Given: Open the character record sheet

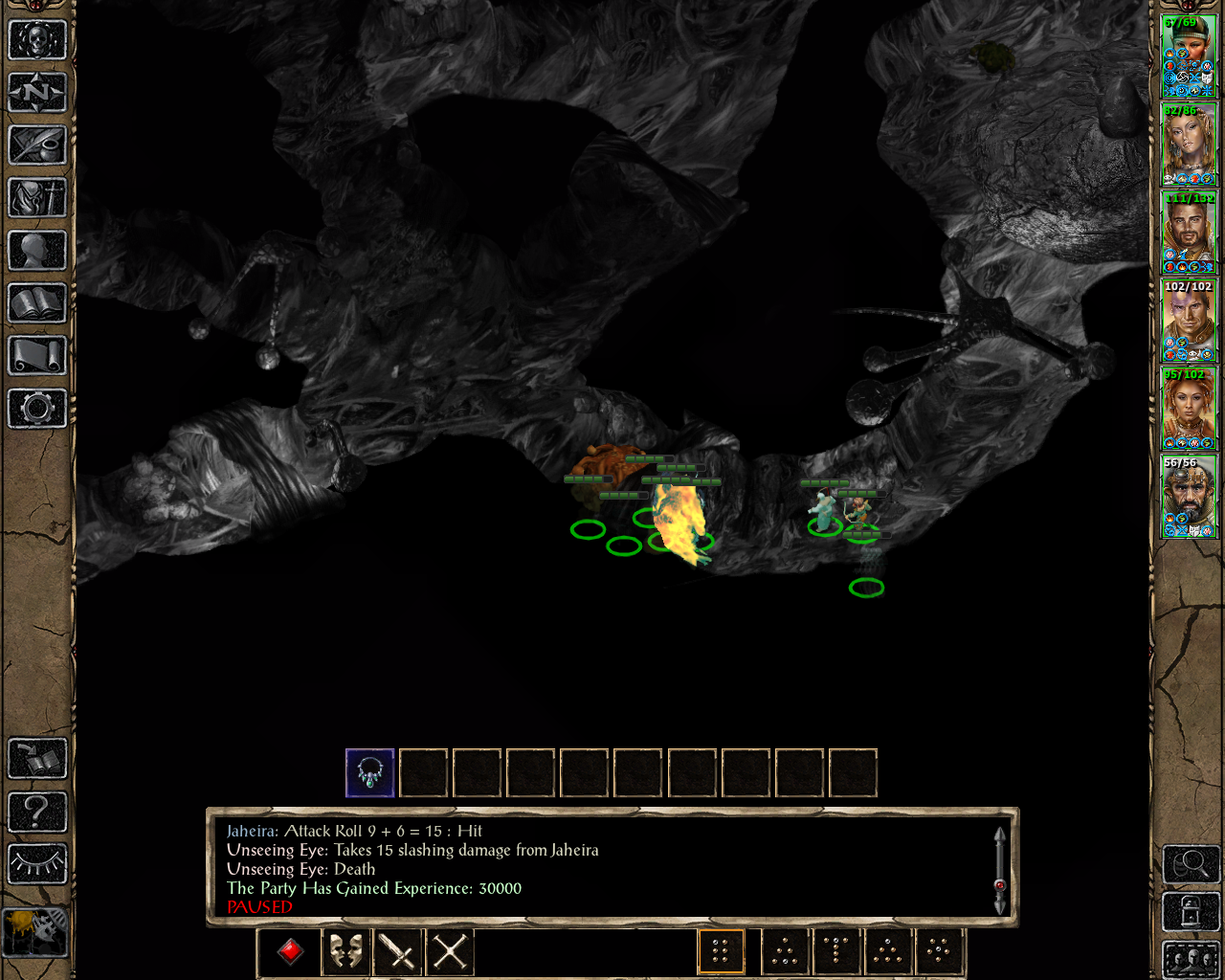Looking at the screenshot, I should [36, 251].
